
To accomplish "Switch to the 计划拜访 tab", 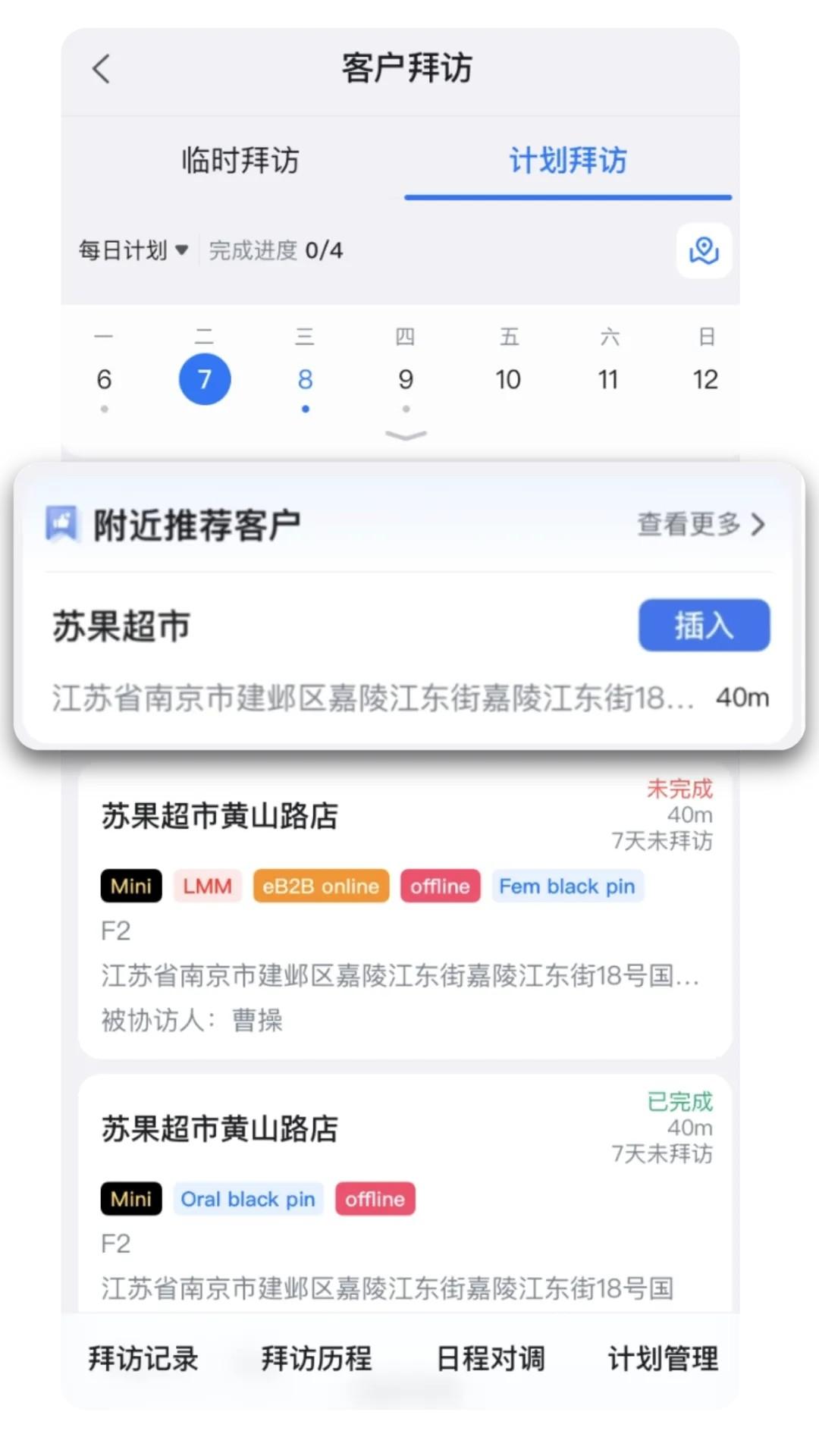I will [x=567, y=161].
